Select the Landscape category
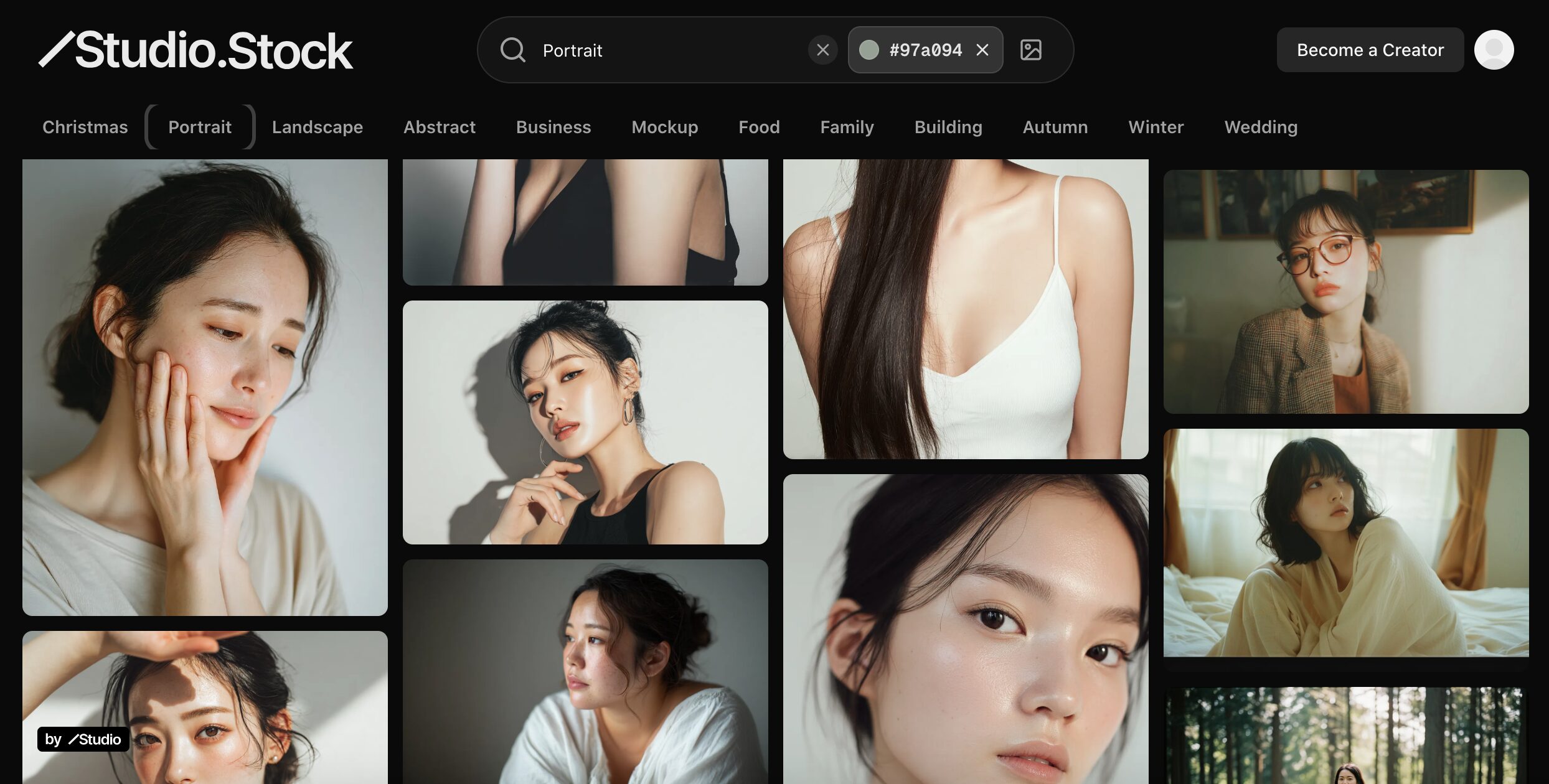1549x784 pixels. 318,127
